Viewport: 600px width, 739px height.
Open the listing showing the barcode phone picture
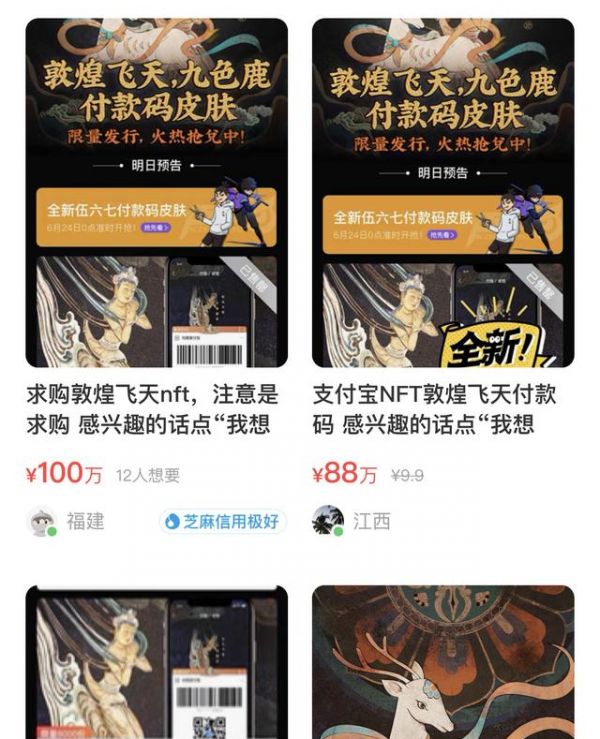point(156,665)
